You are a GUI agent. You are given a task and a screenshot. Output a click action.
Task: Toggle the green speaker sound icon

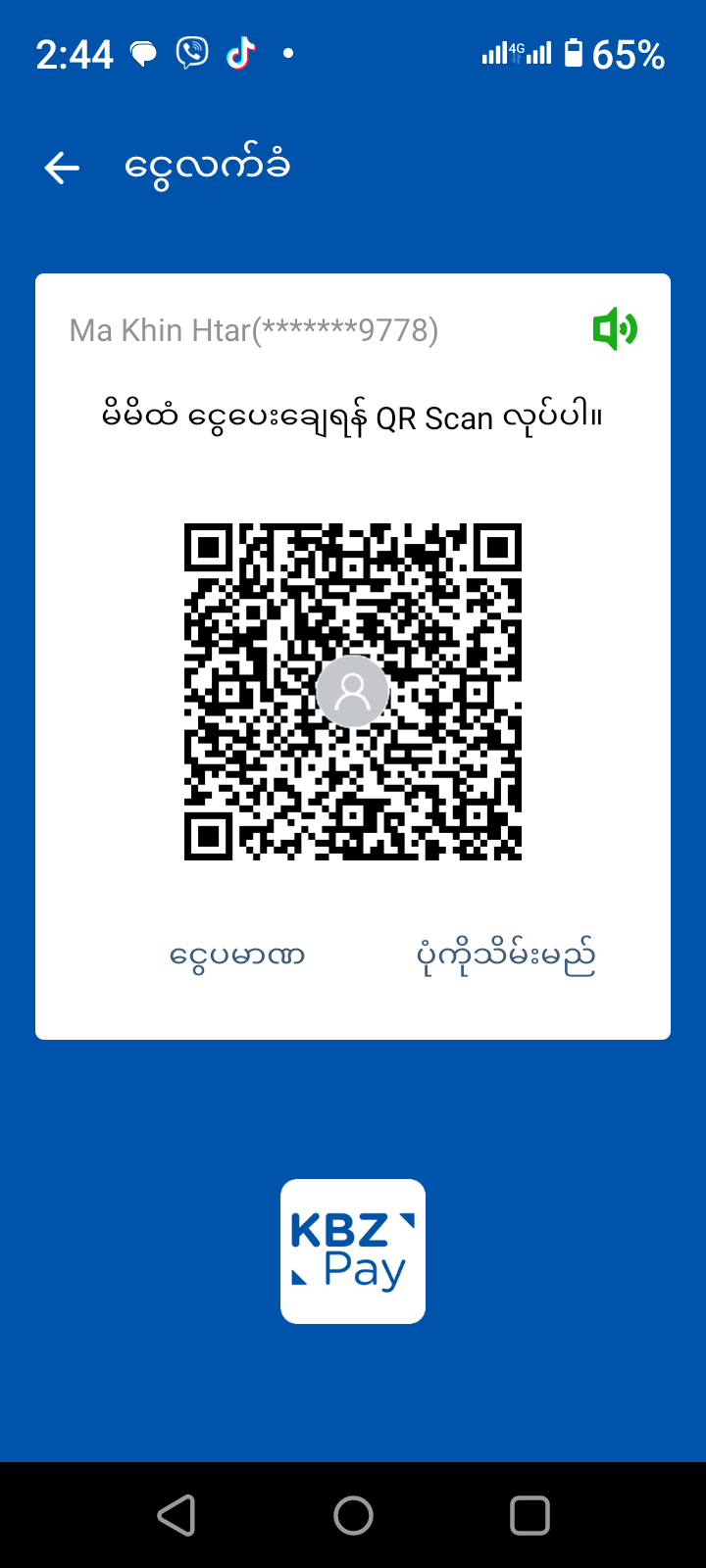pos(615,329)
